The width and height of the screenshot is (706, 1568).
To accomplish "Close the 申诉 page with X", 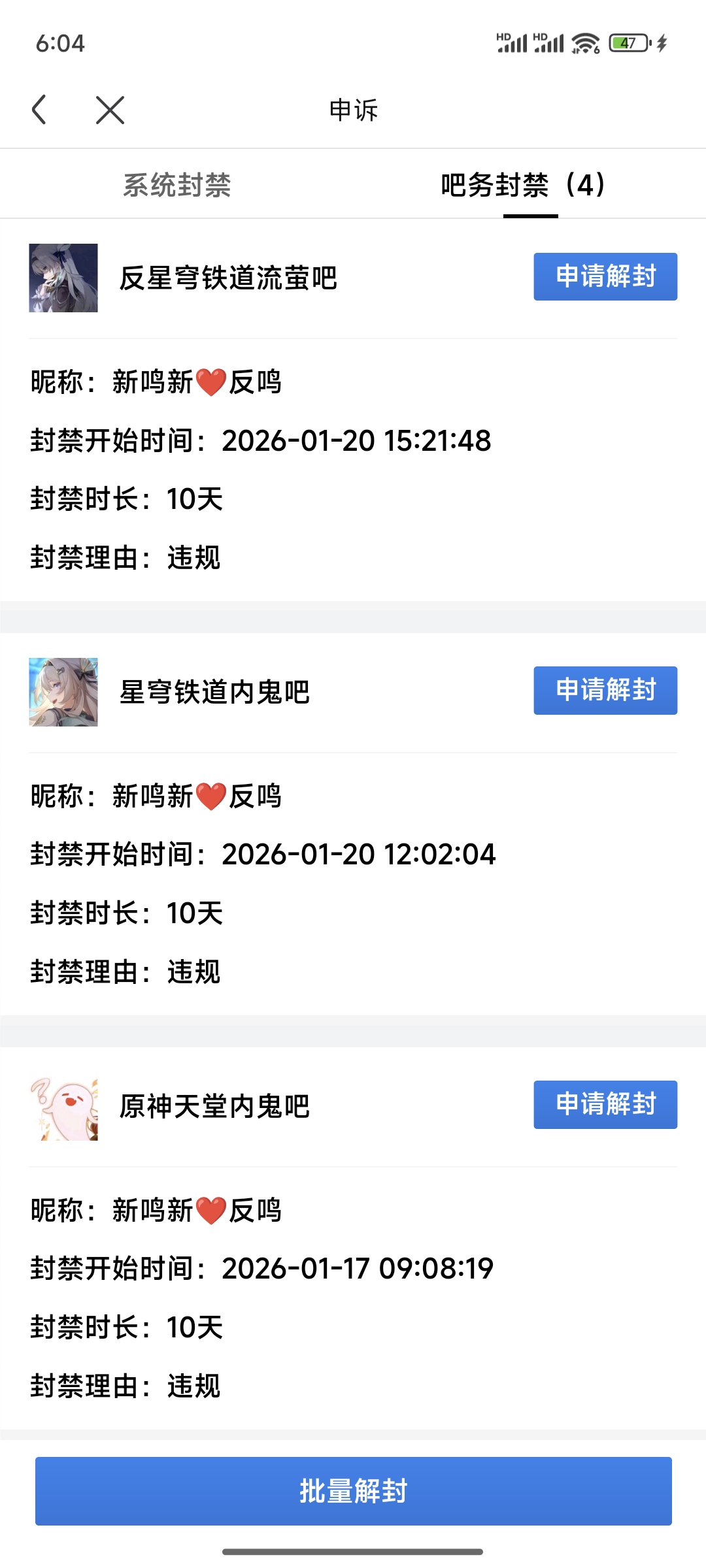I will coord(110,110).
